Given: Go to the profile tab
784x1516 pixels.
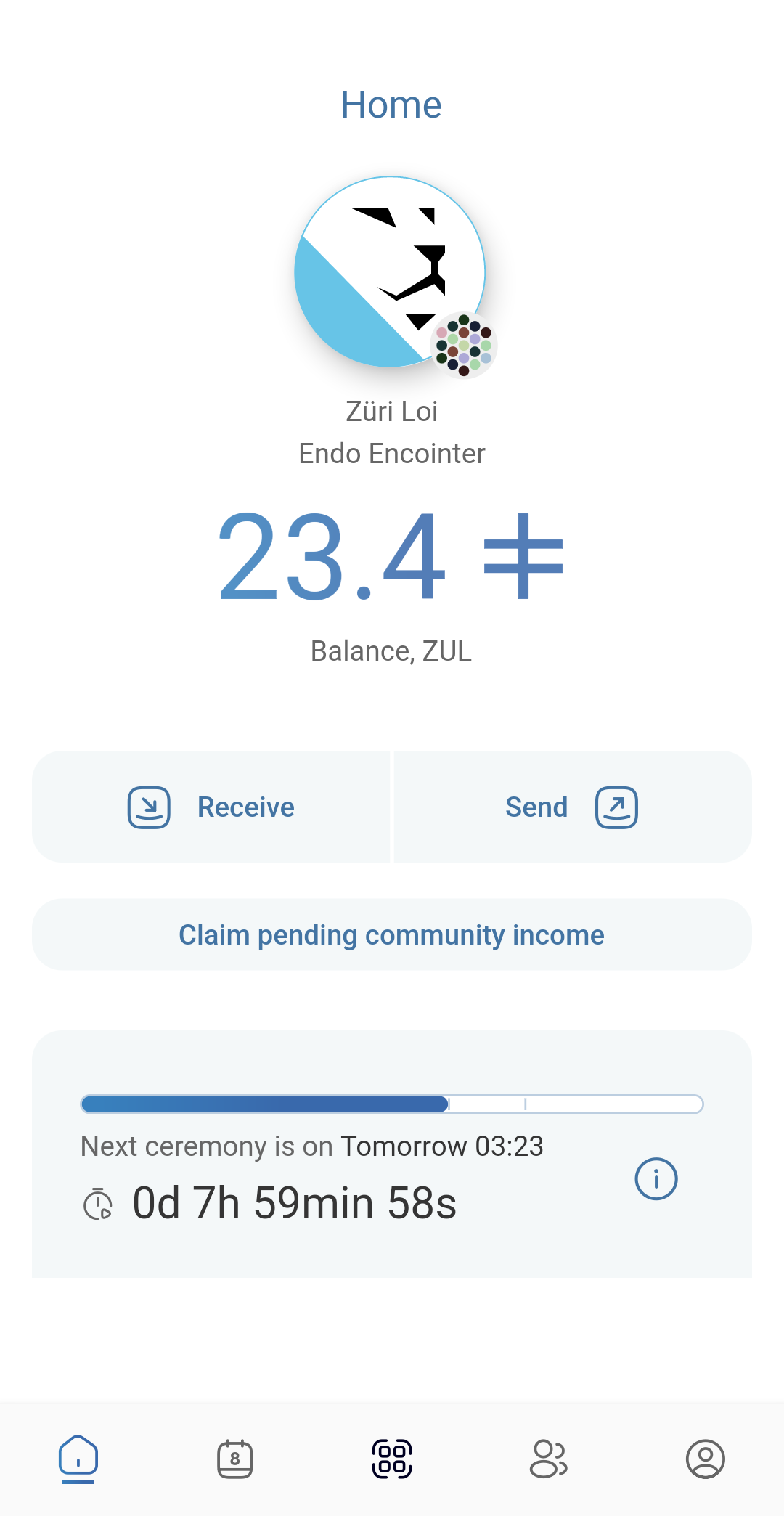Looking at the screenshot, I should 706,1459.
